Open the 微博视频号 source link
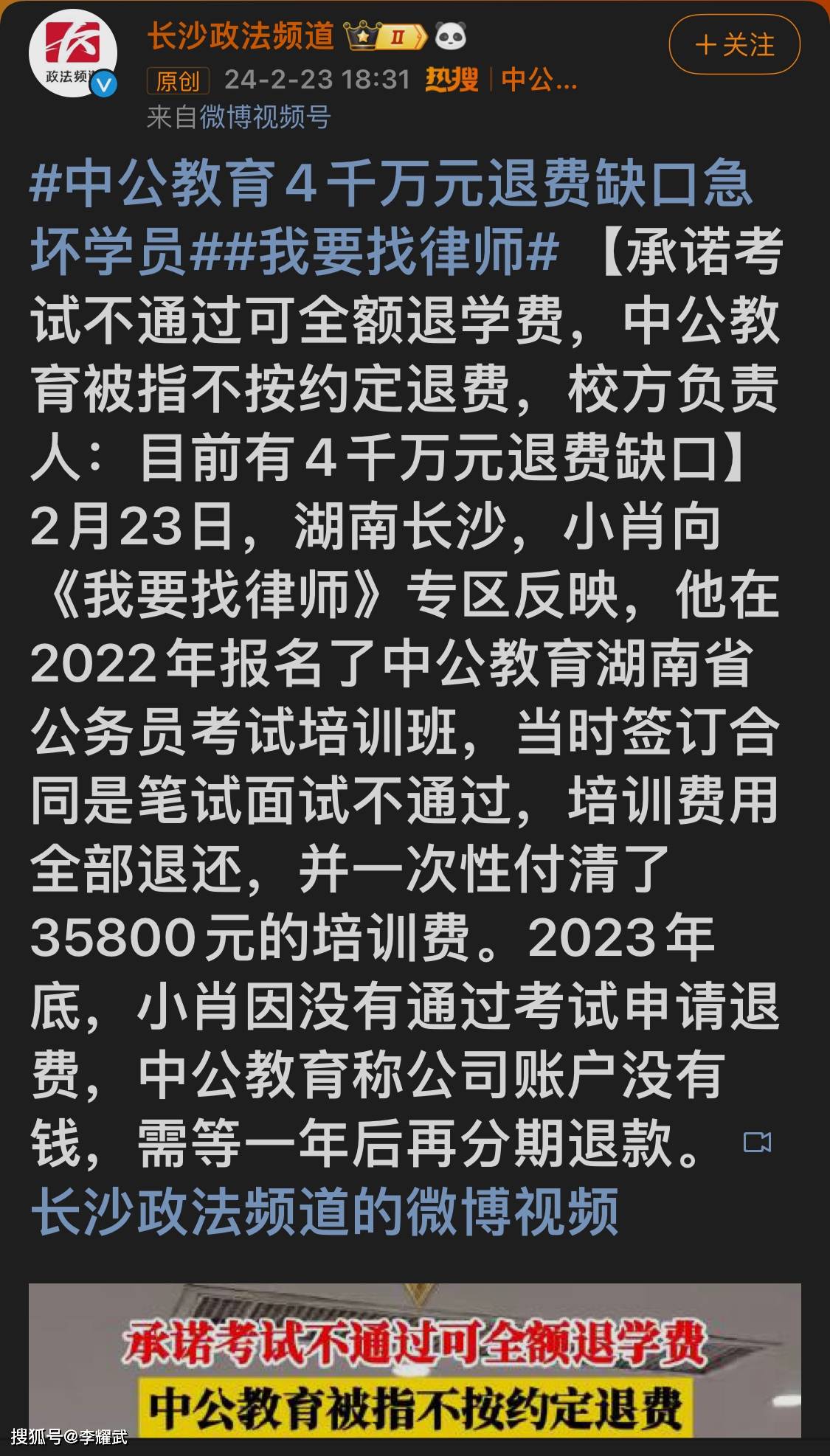 (266, 117)
